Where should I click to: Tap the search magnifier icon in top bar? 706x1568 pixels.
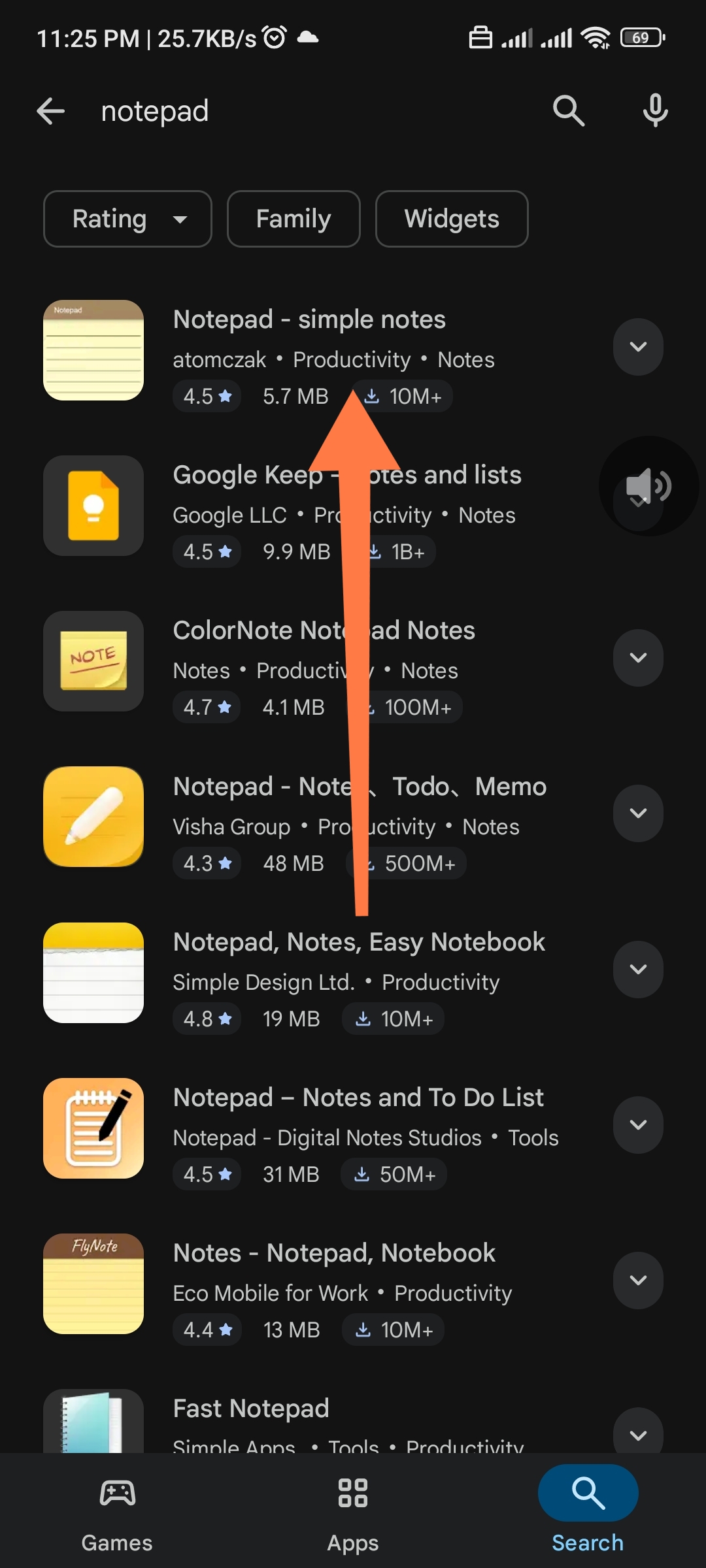pyautogui.click(x=568, y=111)
